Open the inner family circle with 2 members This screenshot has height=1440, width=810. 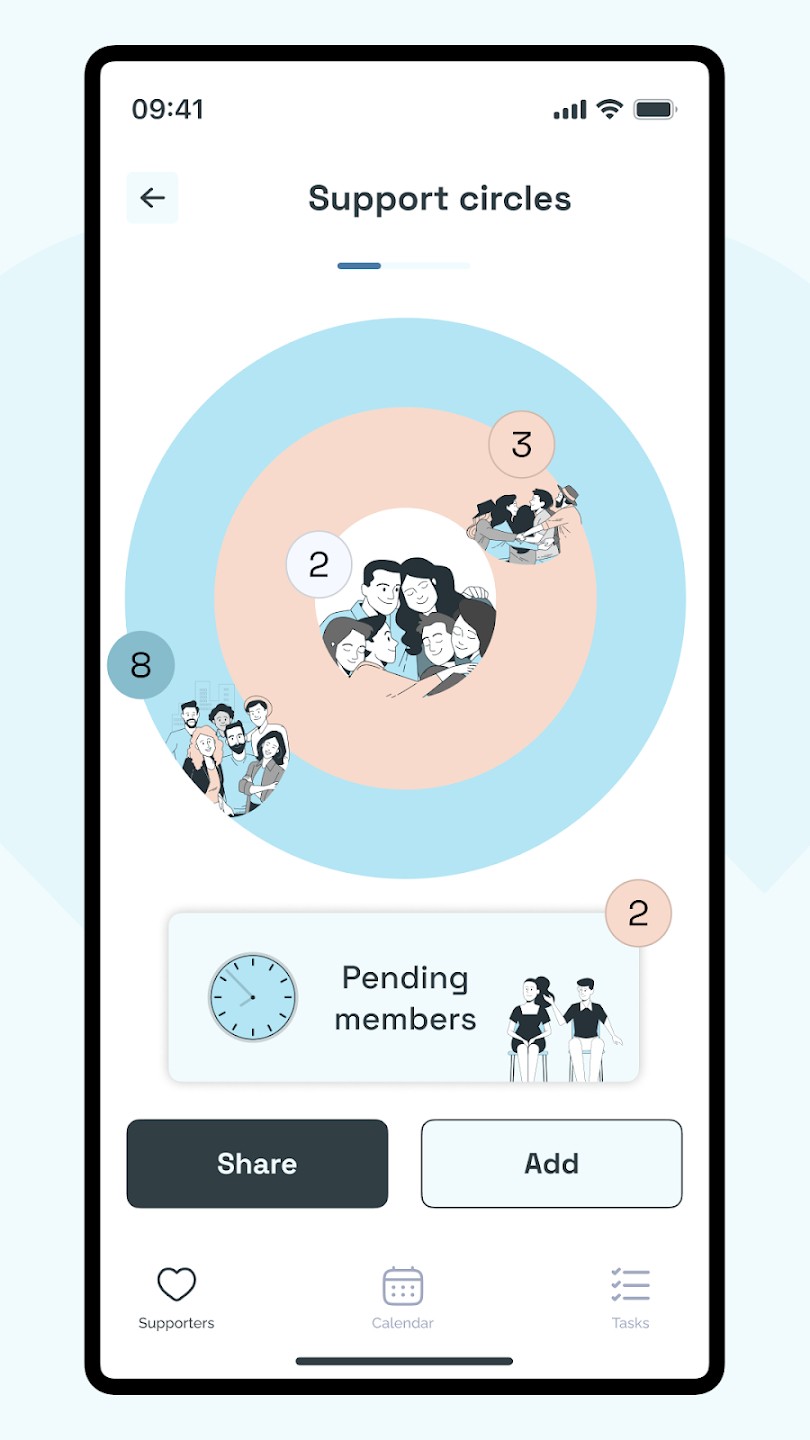[x=406, y=610]
